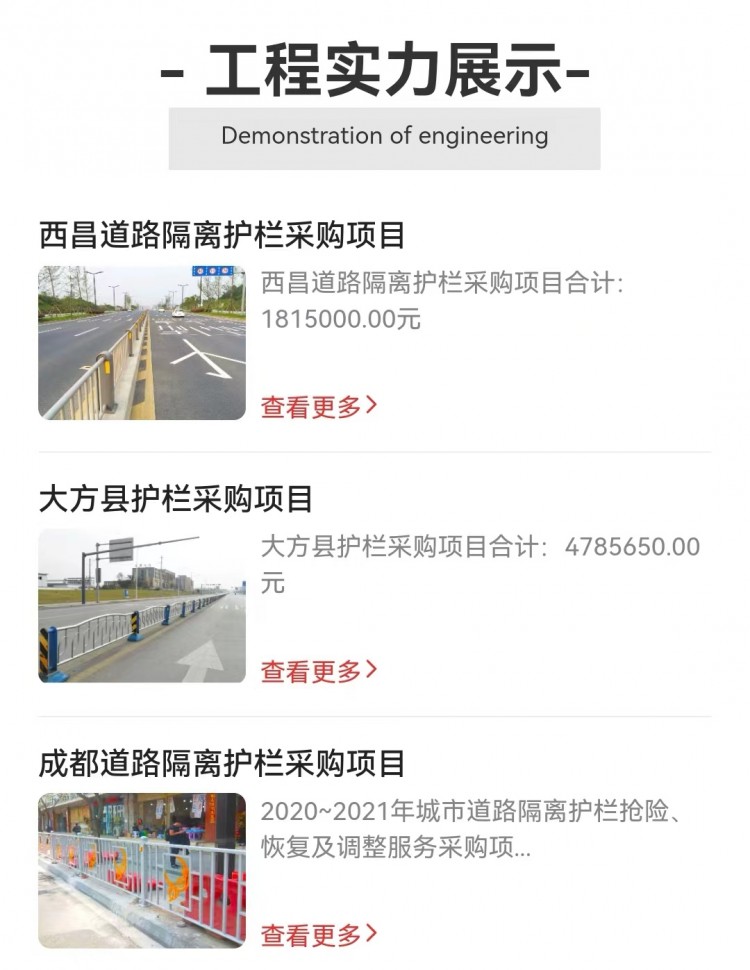Viewport: 750px width, 970px height.
Task: Select the 大方县护栏 project photo
Action: 142,606
